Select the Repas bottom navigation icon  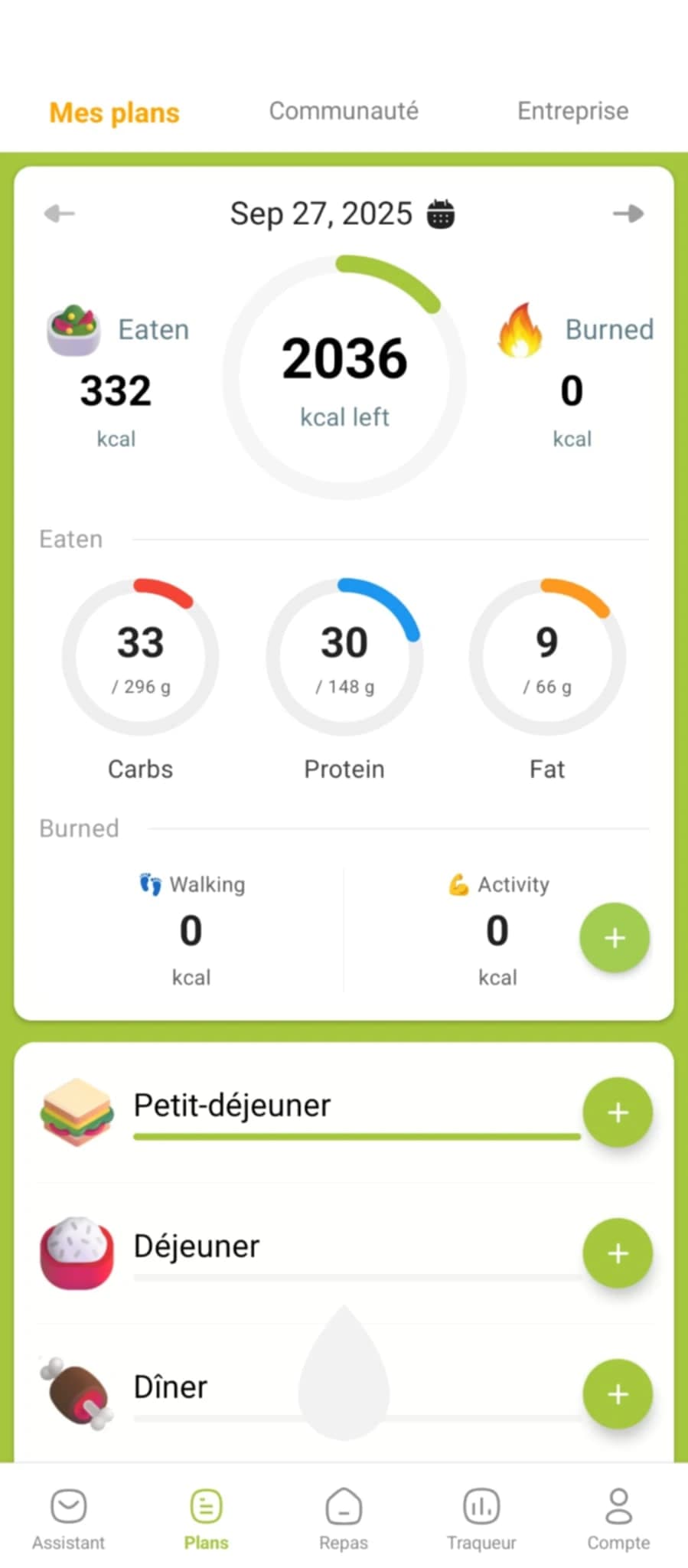[x=344, y=1504]
